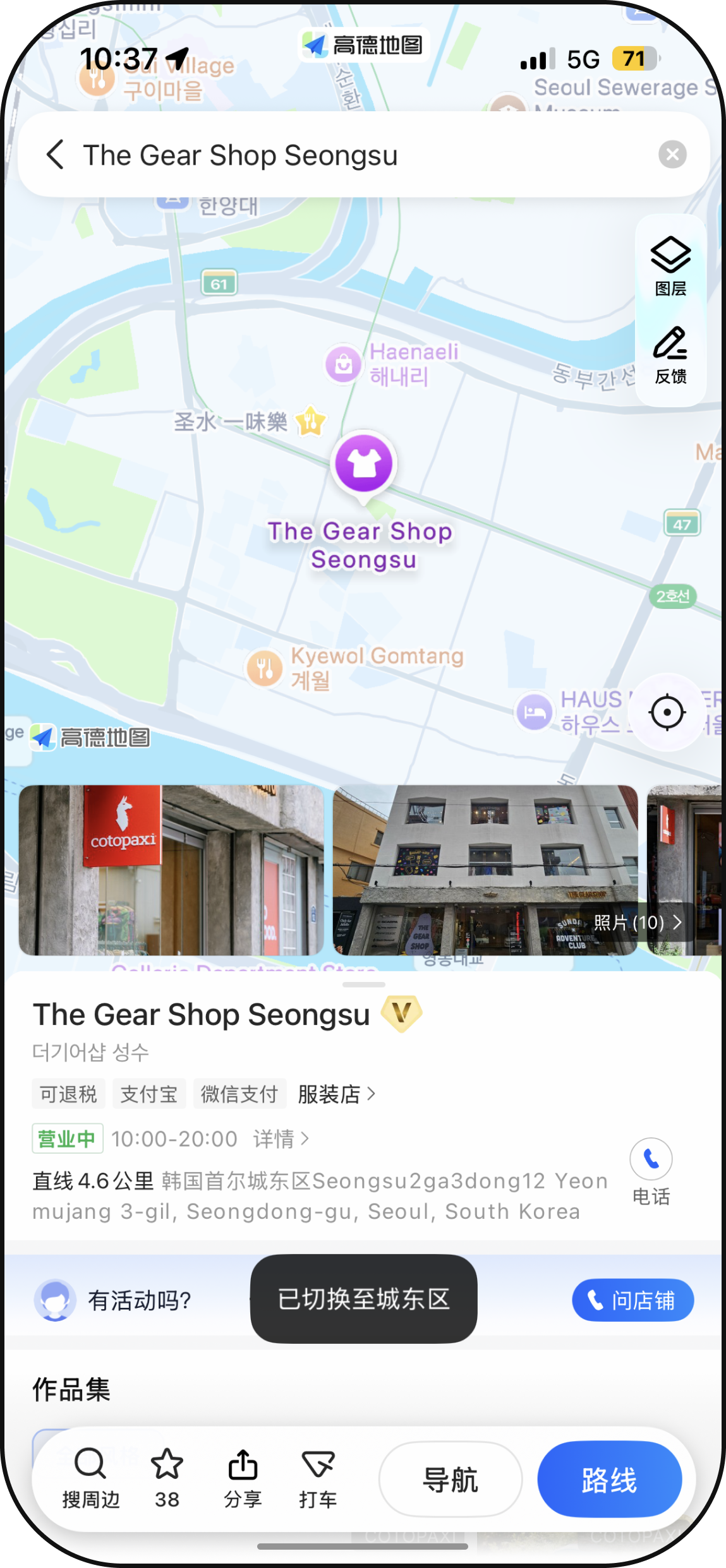Open the 服装店 category link
This screenshot has width=726, height=1568.
pos(336,1094)
